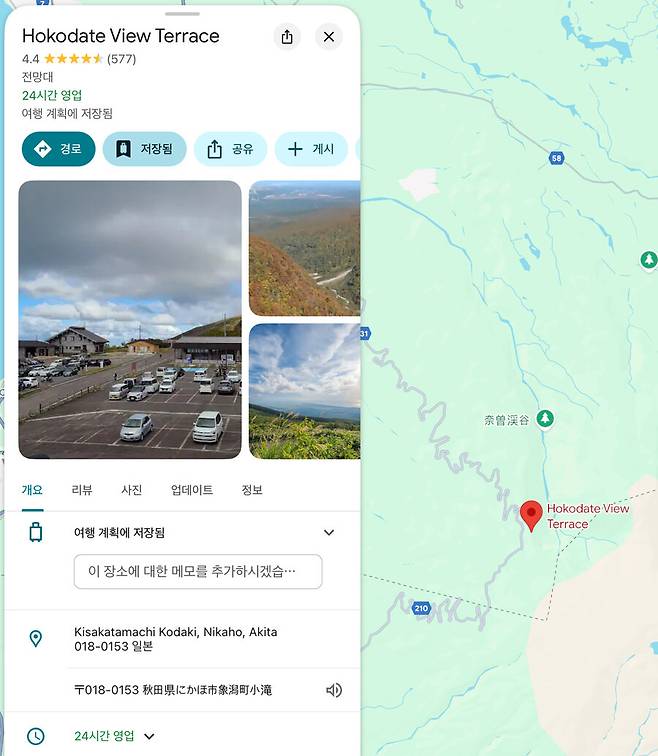This screenshot has height=756, width=658.
Task: Tap the share icon beside the title
Action: coord(287,37)
